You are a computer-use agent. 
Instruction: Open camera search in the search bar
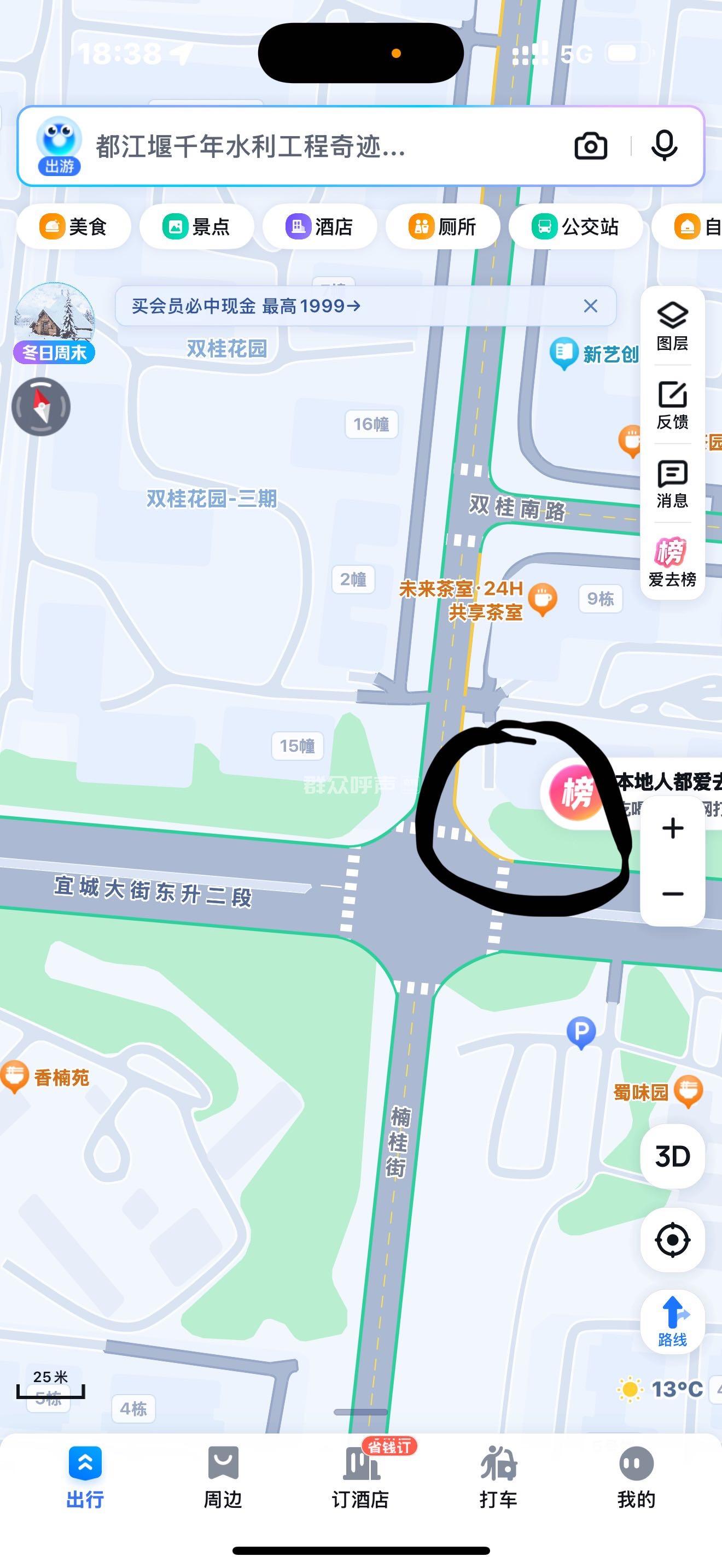click(591, 146)
